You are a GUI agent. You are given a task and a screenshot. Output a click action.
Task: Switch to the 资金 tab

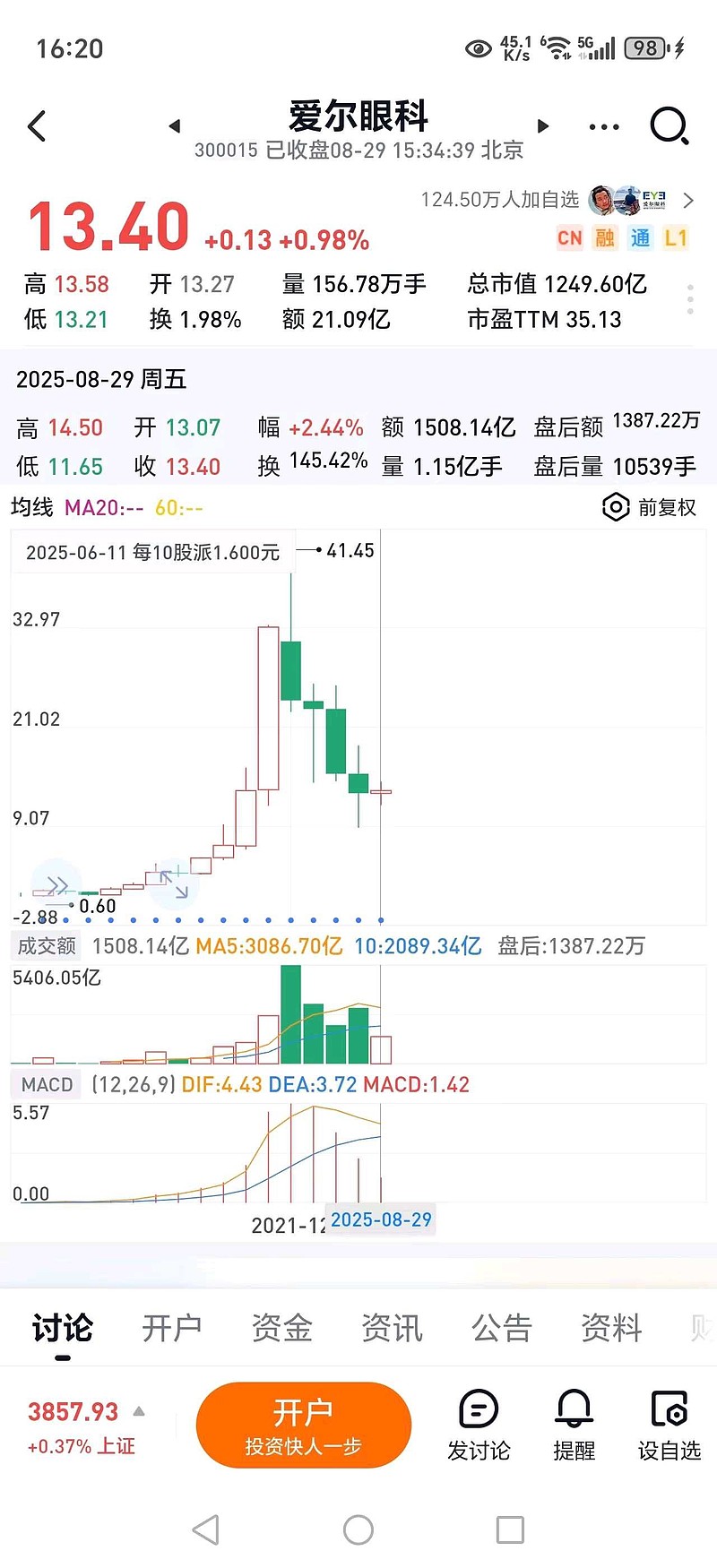281,1328
